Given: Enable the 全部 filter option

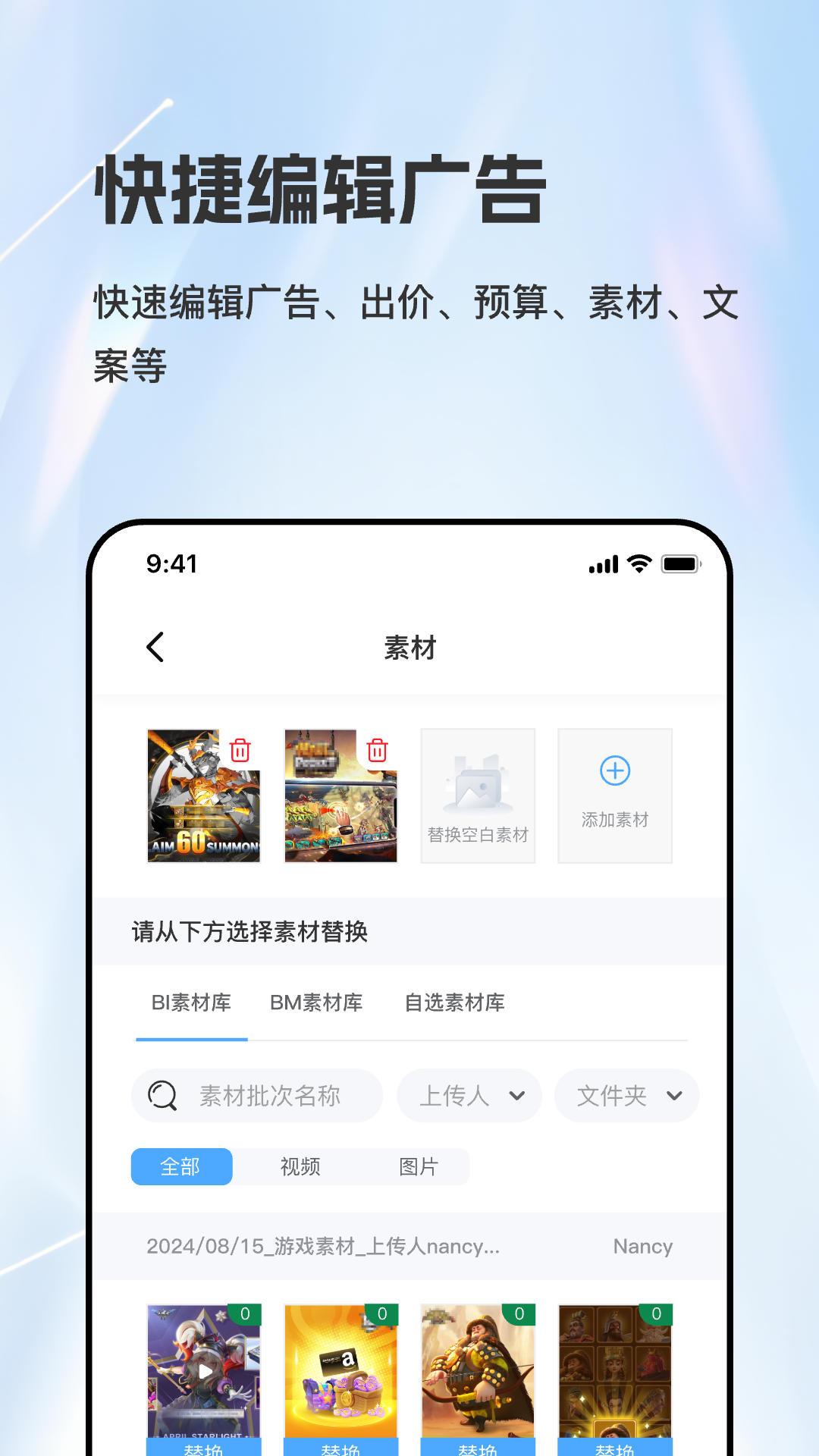Looking at the screenshot, I should (181, 1166).
